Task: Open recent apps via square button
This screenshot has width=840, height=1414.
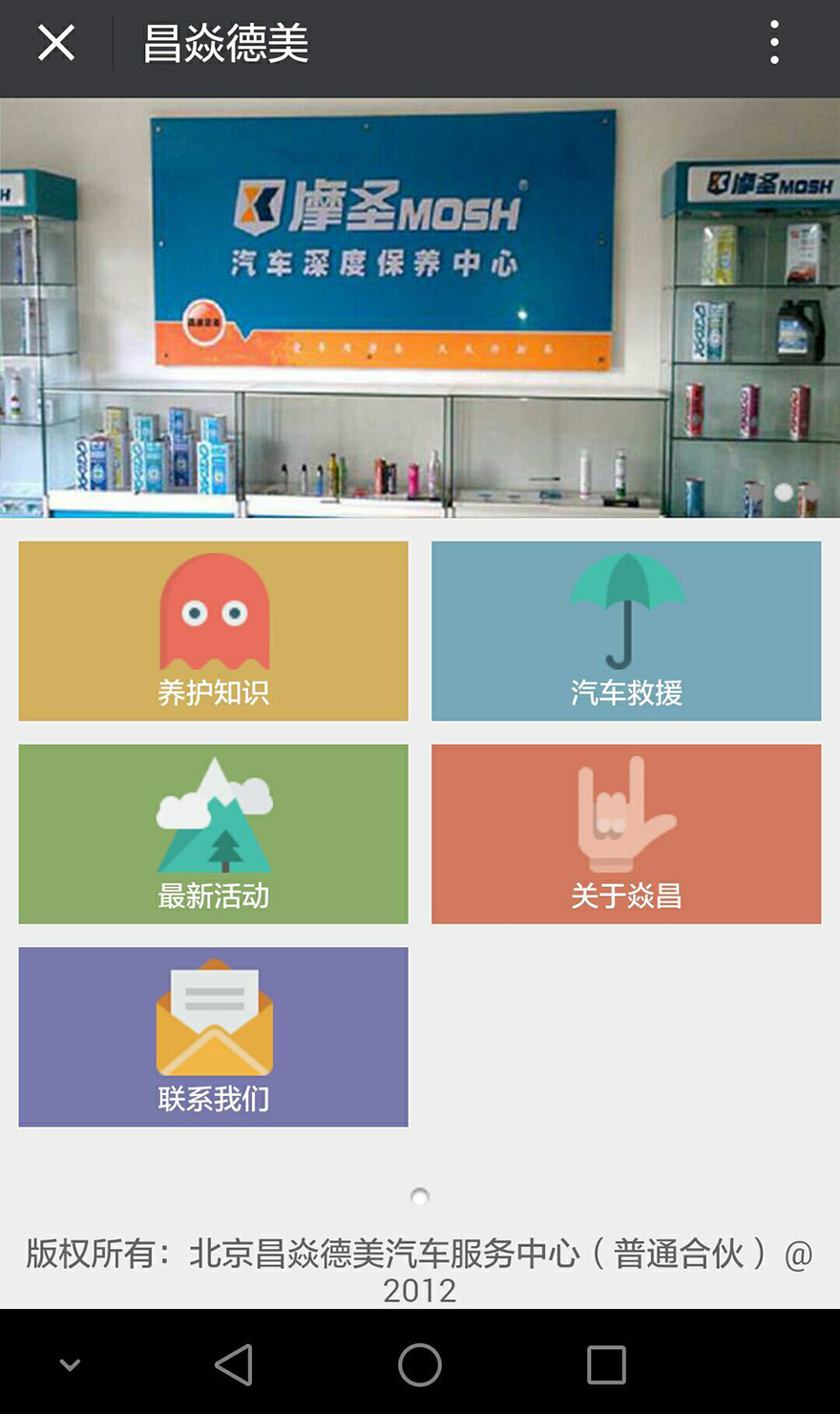Action: [x=606, y=1364]
